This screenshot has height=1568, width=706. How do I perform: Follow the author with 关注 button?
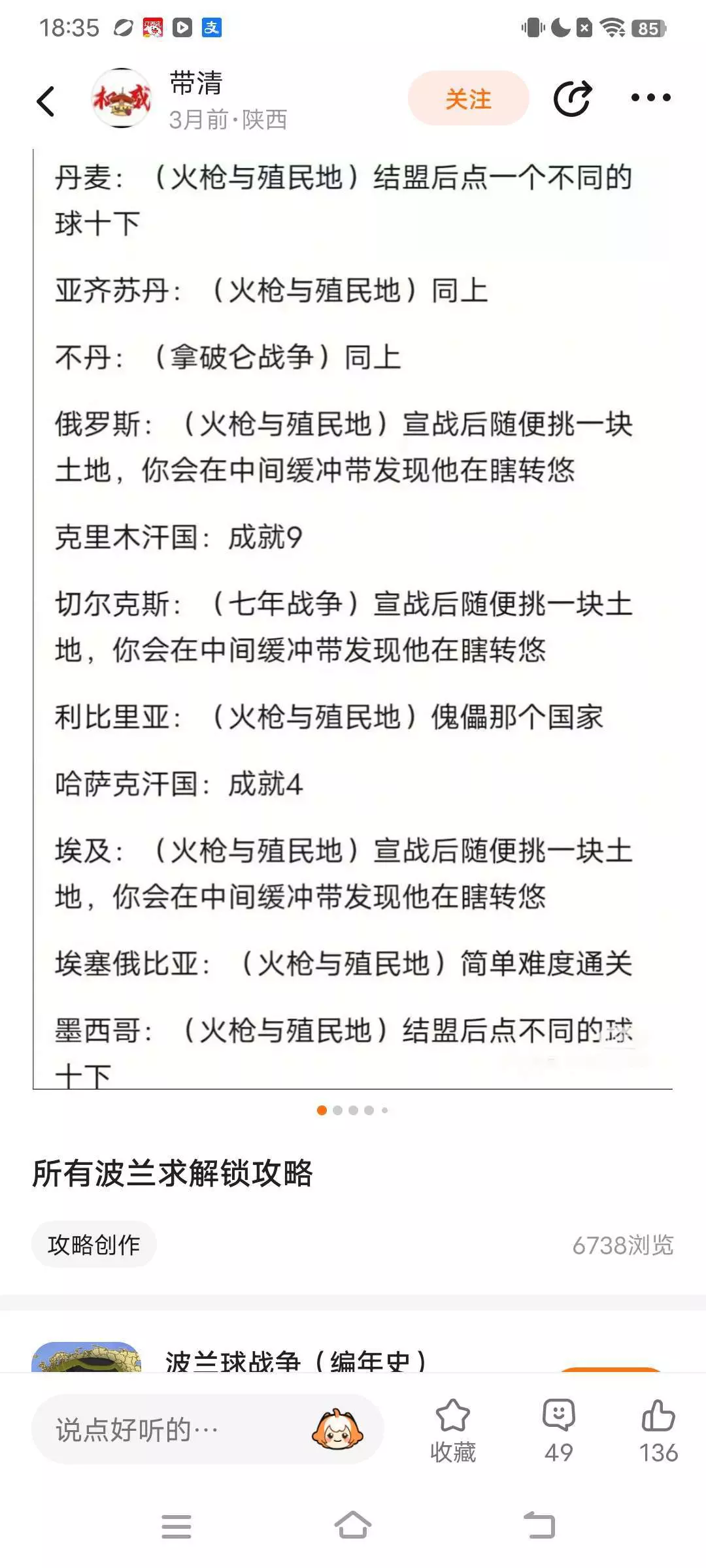pos(468,99)
